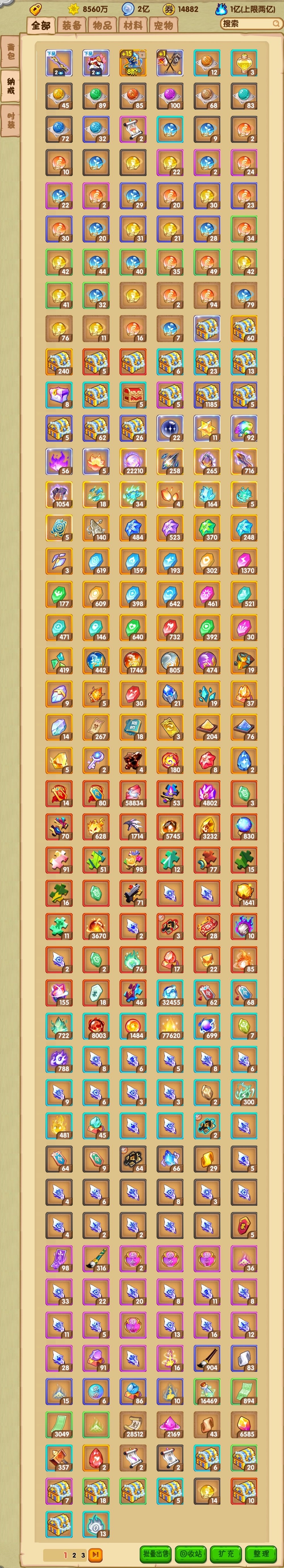Select the 全部 tab
This screenshot has width=284, height=1568.
pyautogui.click(x=41, y=26)
